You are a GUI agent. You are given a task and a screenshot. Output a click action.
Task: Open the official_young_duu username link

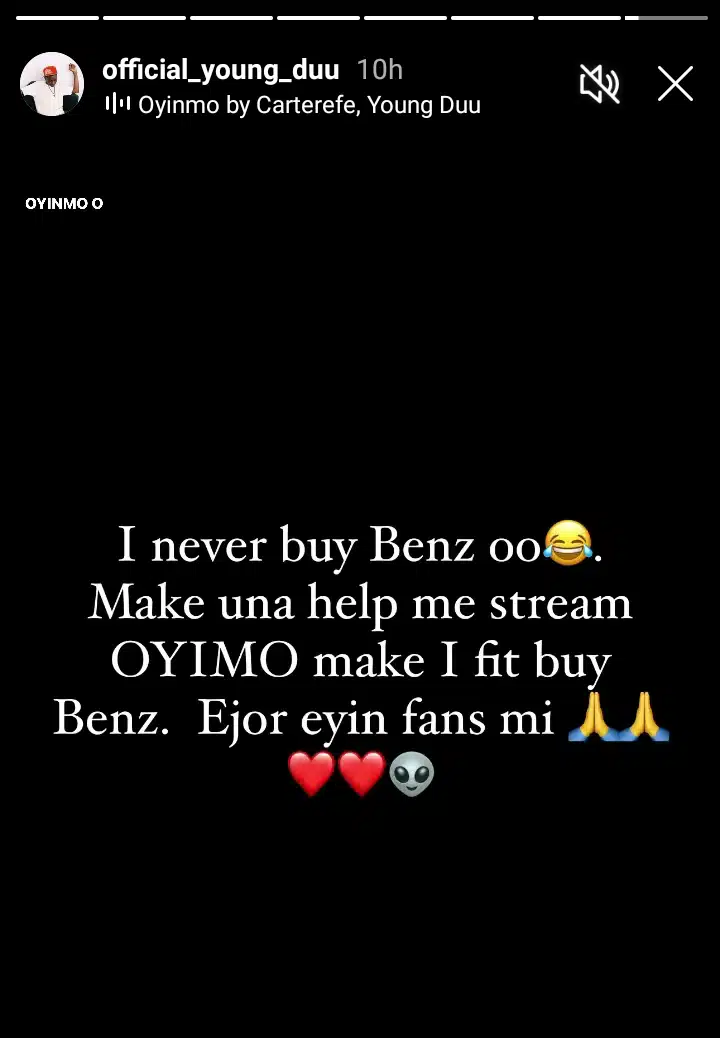220,70
